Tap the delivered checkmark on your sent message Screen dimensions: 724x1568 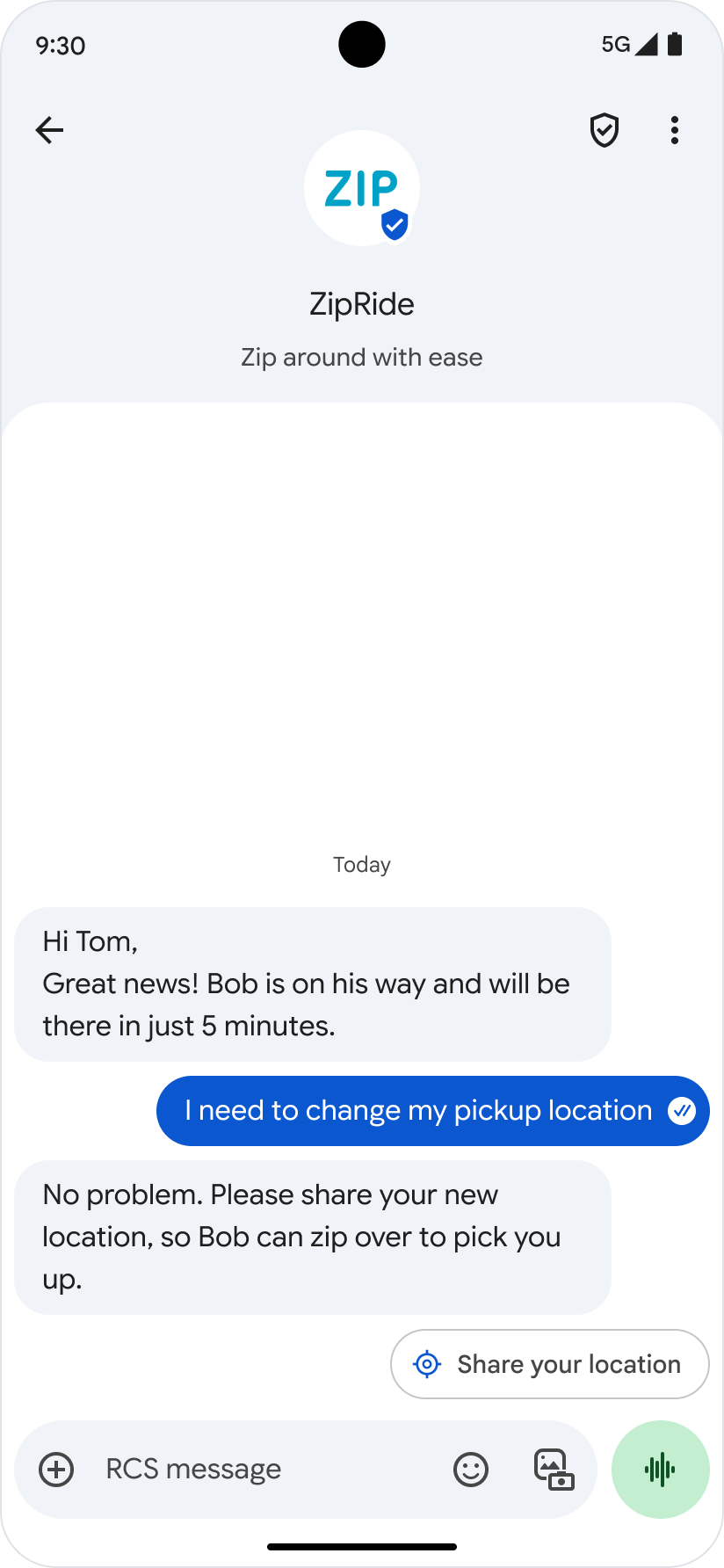point(681,1110)
